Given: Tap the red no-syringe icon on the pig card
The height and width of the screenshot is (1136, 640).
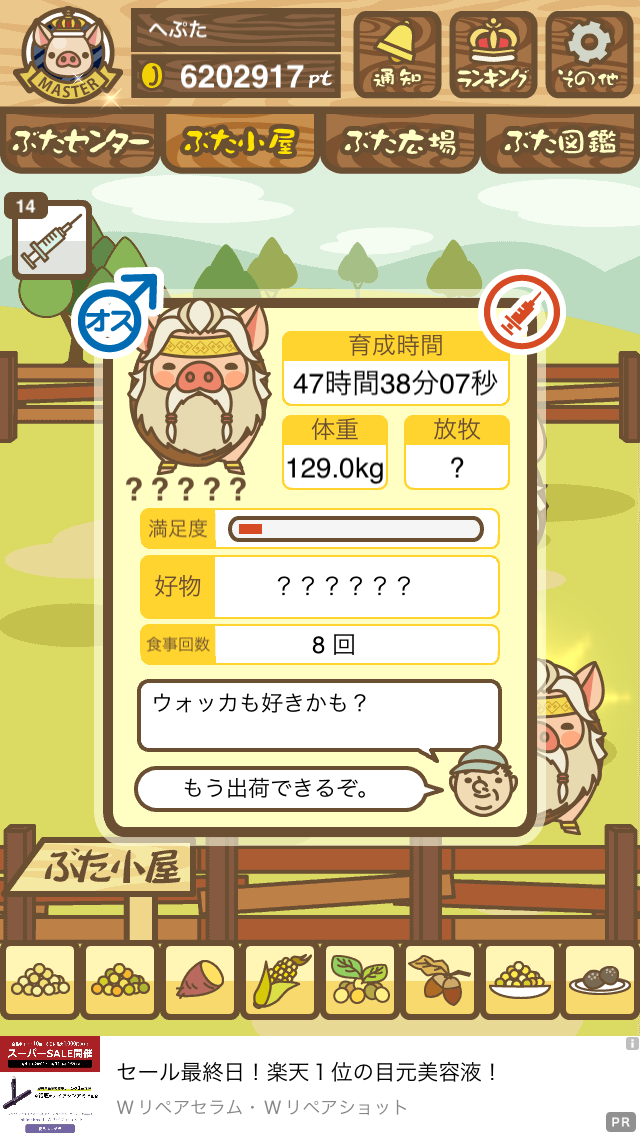Looking at the screenshot, I should click(x=524, y=312).
